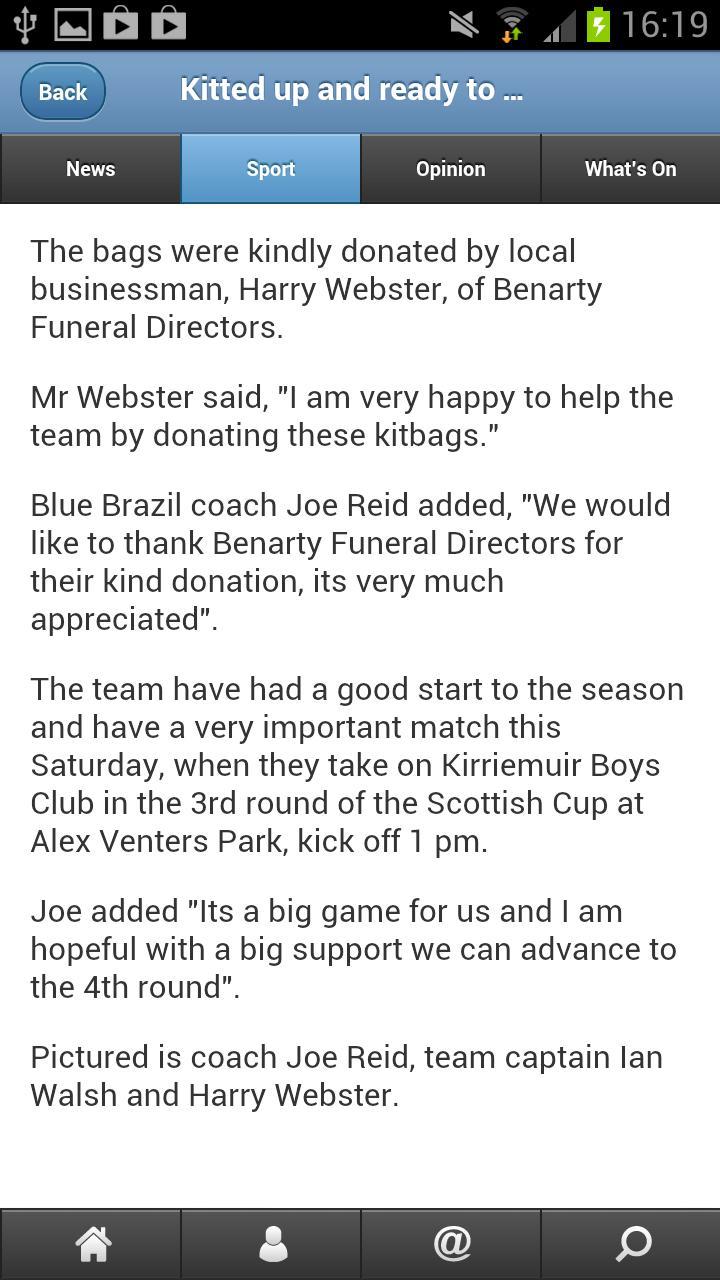720x1280 pixels.
Task: Switch to the News tab
Action: click(90, 169)
